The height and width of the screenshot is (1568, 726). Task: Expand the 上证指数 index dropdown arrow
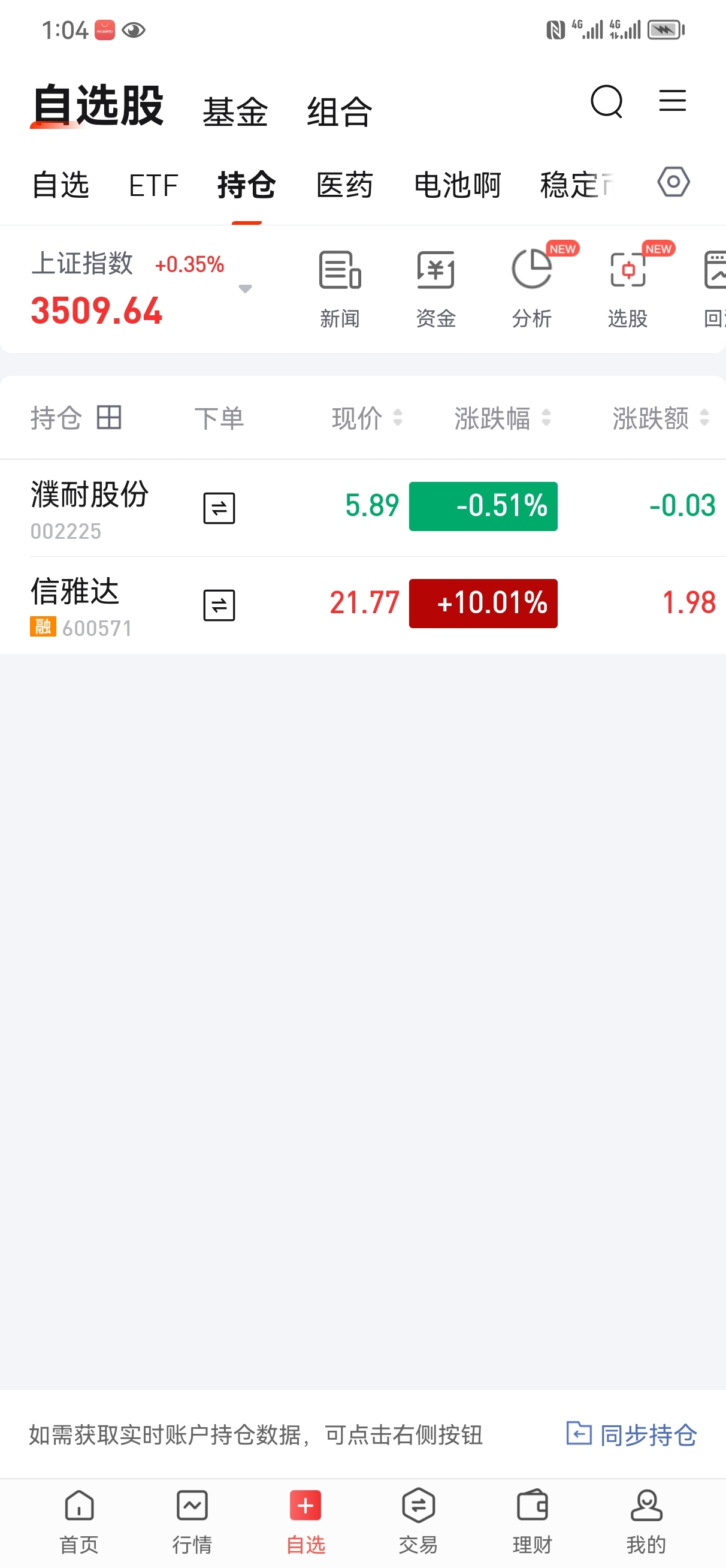245,288
